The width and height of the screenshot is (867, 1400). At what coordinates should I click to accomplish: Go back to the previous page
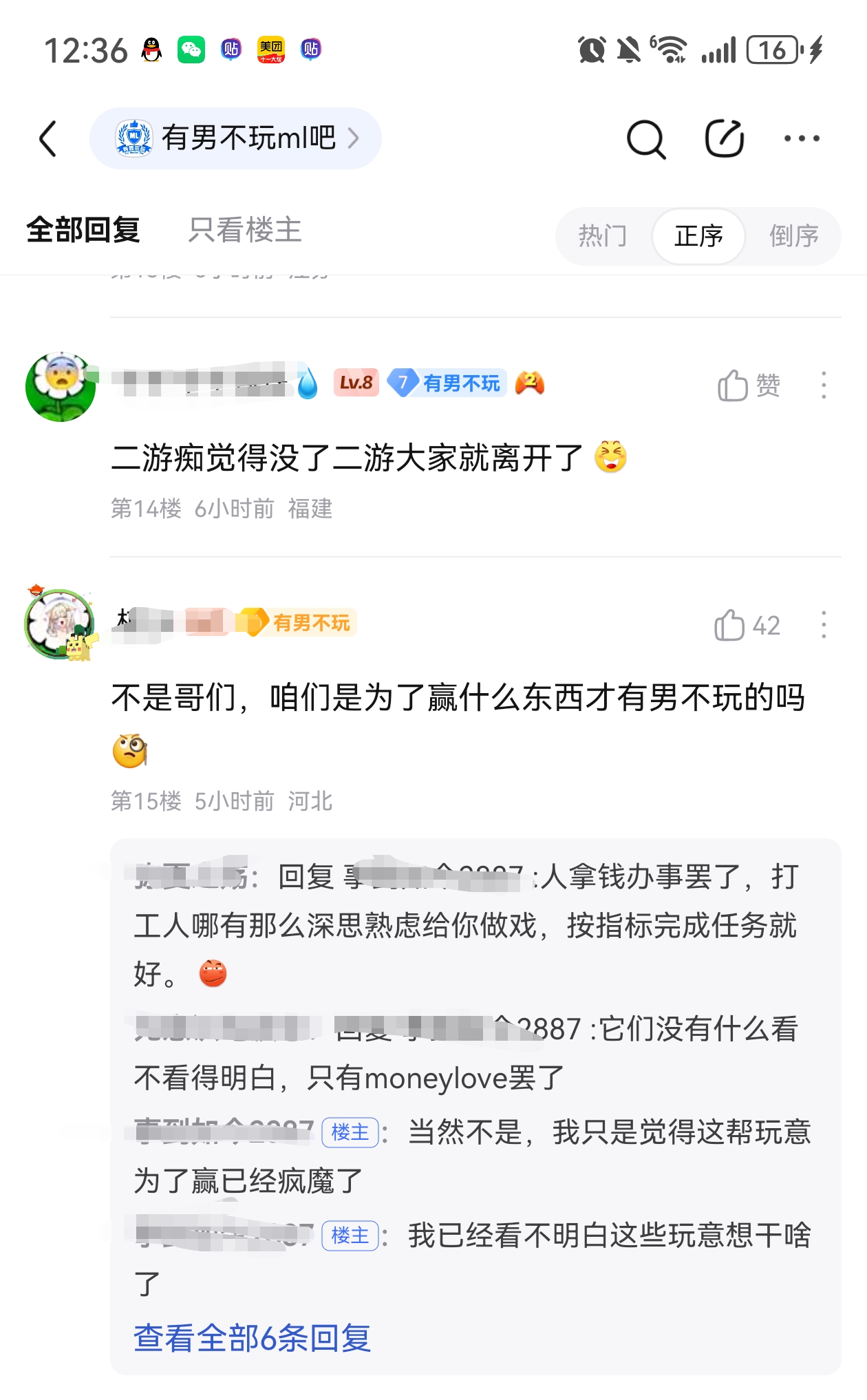click(x=48, y=138)
